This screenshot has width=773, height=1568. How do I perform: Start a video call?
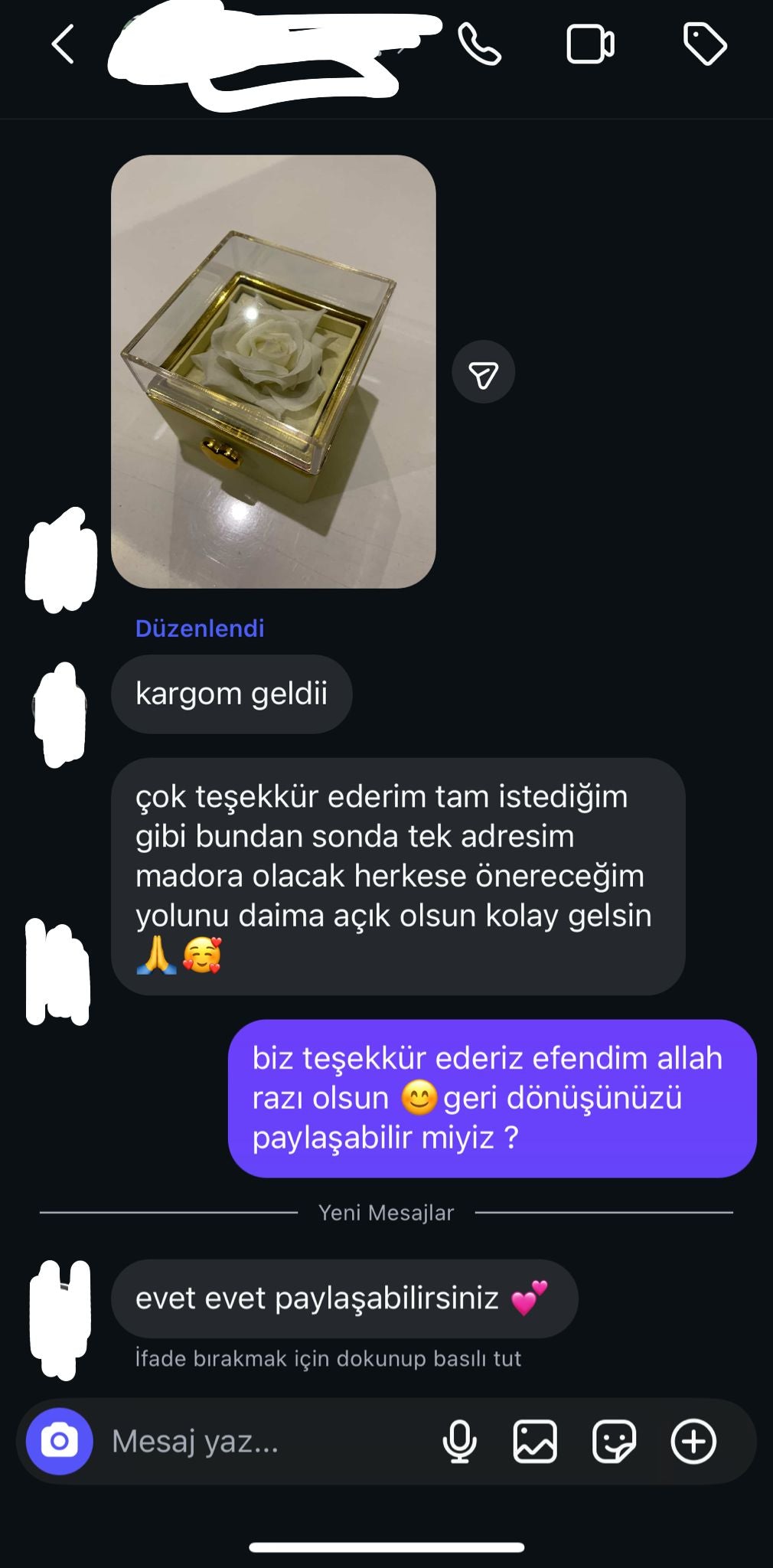tap(590, 44)
